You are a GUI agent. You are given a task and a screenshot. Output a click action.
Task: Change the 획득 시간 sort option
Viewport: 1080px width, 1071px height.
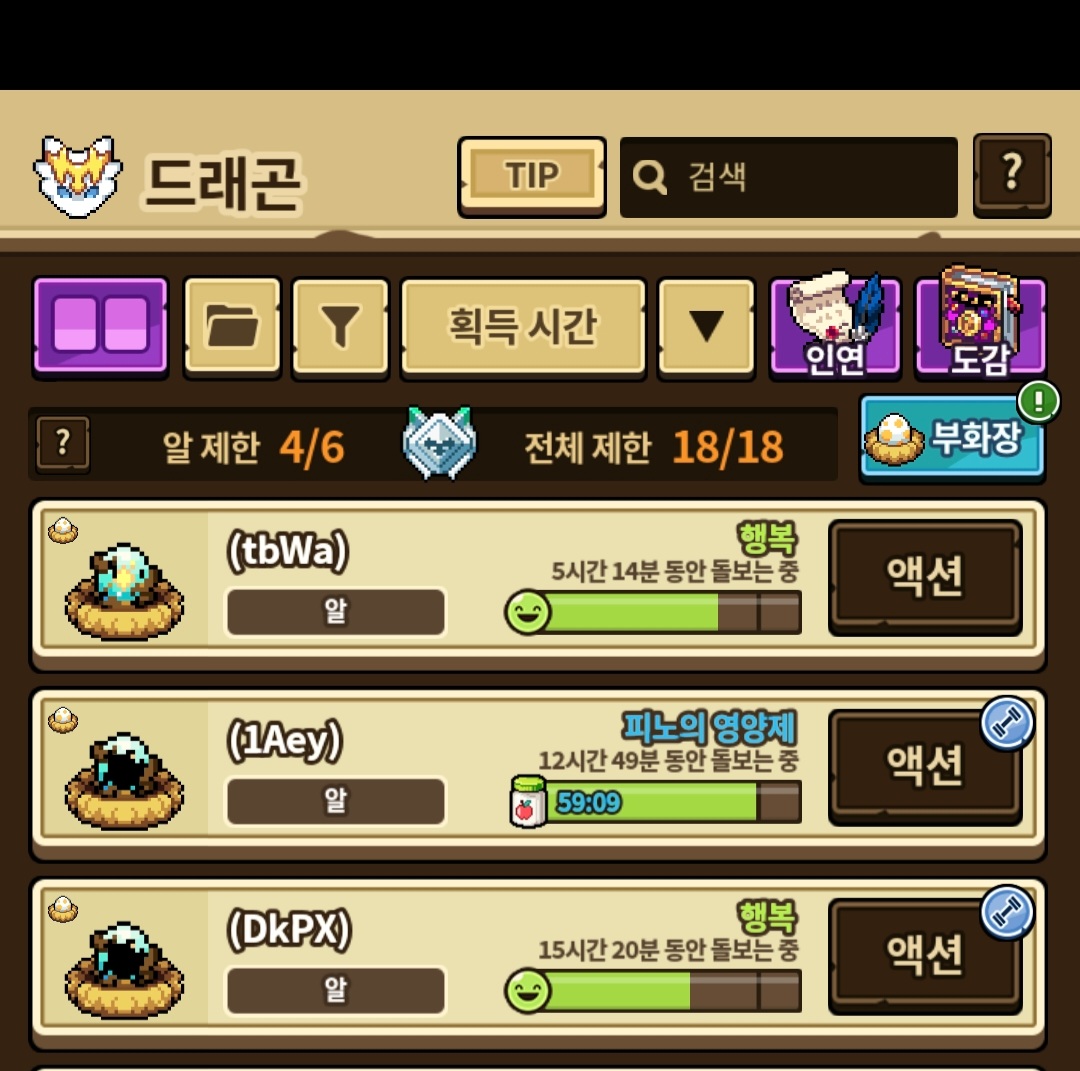(x=523, y=326)
